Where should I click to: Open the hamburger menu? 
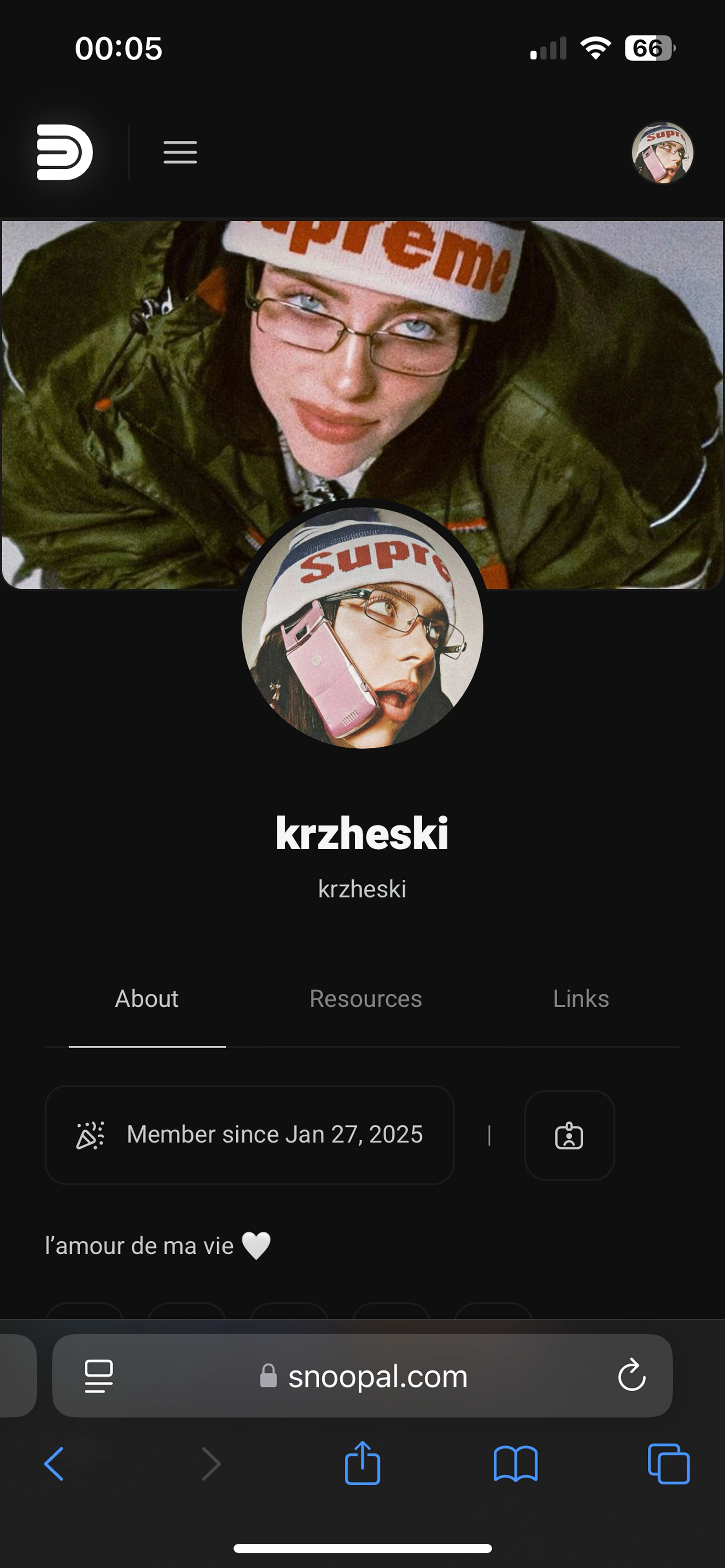180,152
